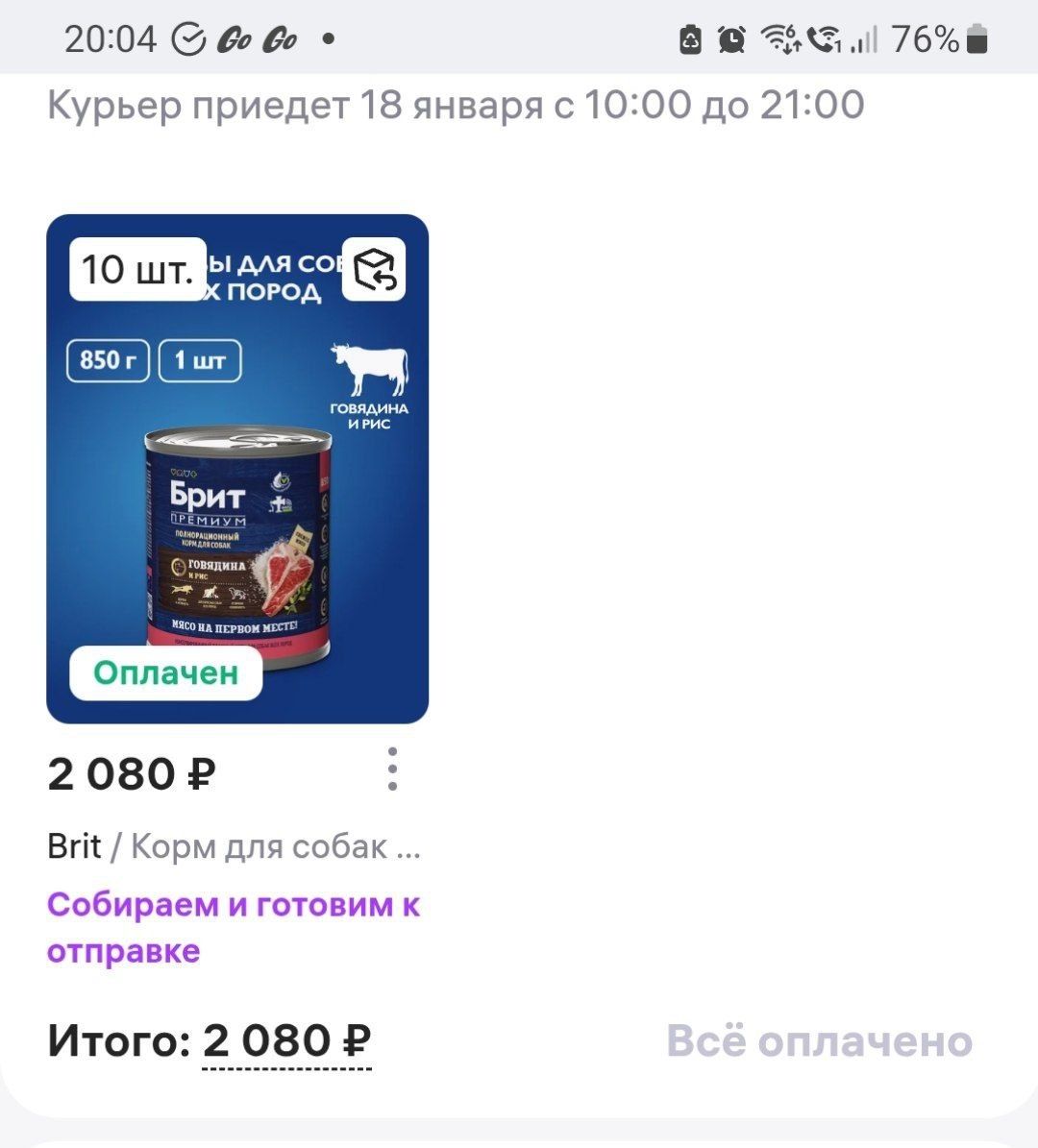The width and height of the screenshot is (1038, 1148).
Task: Tap the price '2 080 ₽' under the product
Action: coord(131,773)
